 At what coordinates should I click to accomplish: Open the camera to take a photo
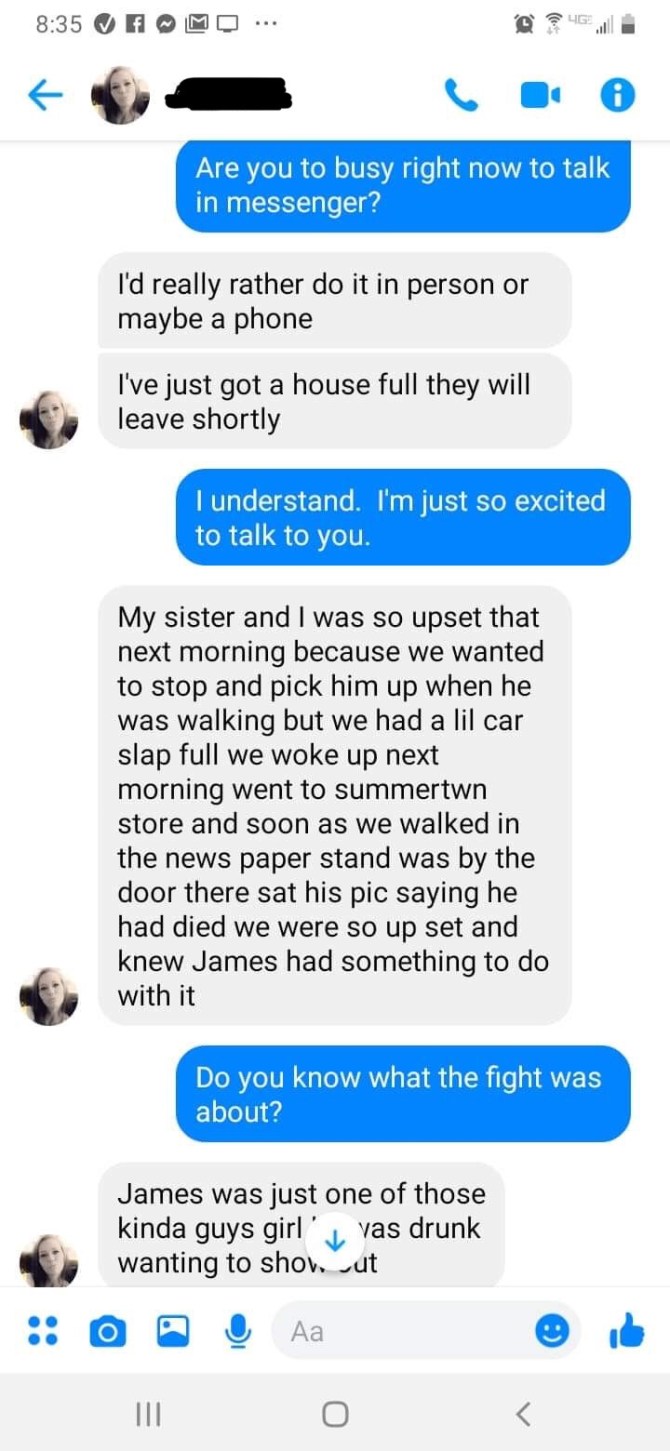108,1331
